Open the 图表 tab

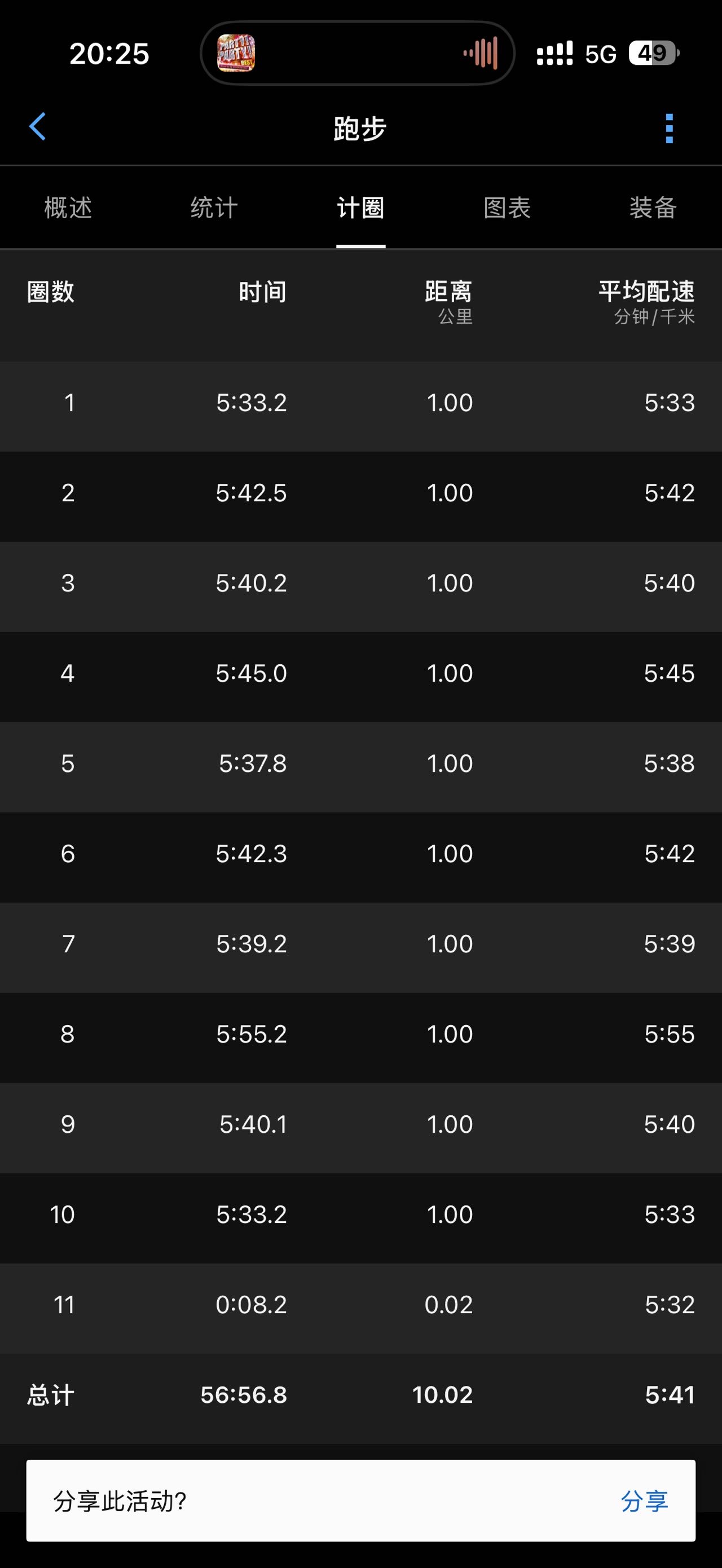point(507,208)
